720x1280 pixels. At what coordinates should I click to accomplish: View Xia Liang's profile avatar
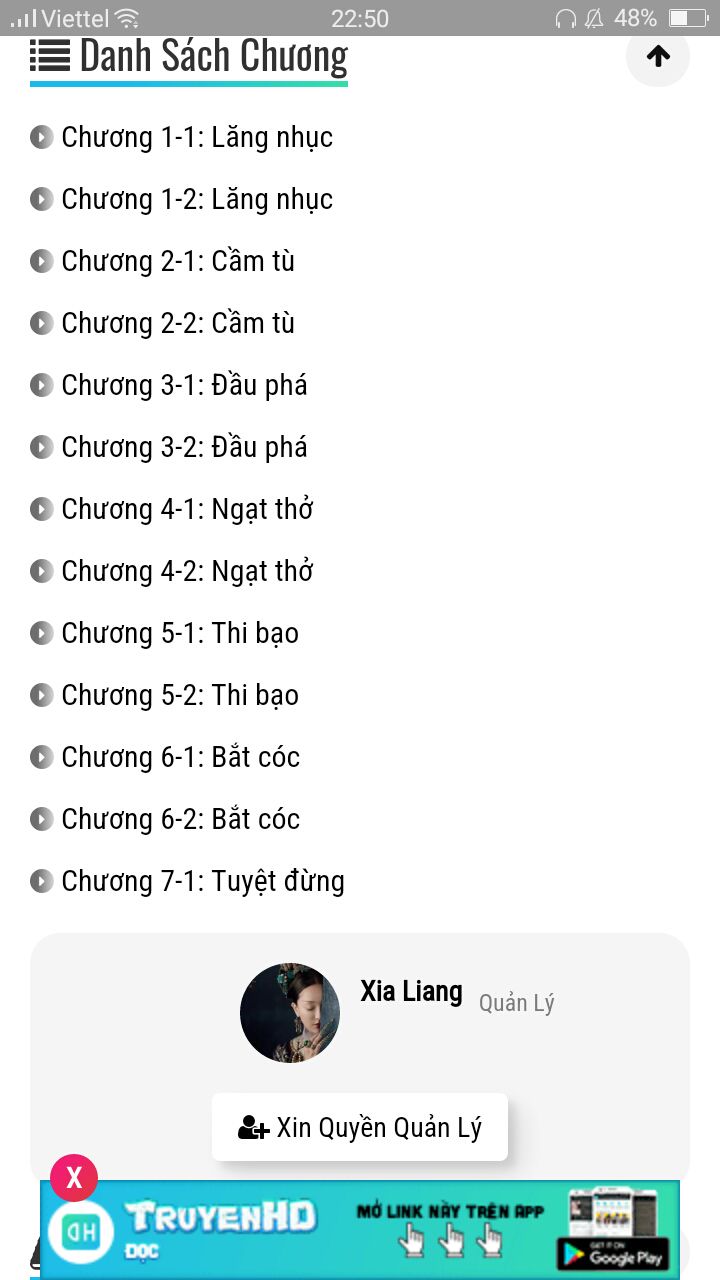tap(290, 1013)
